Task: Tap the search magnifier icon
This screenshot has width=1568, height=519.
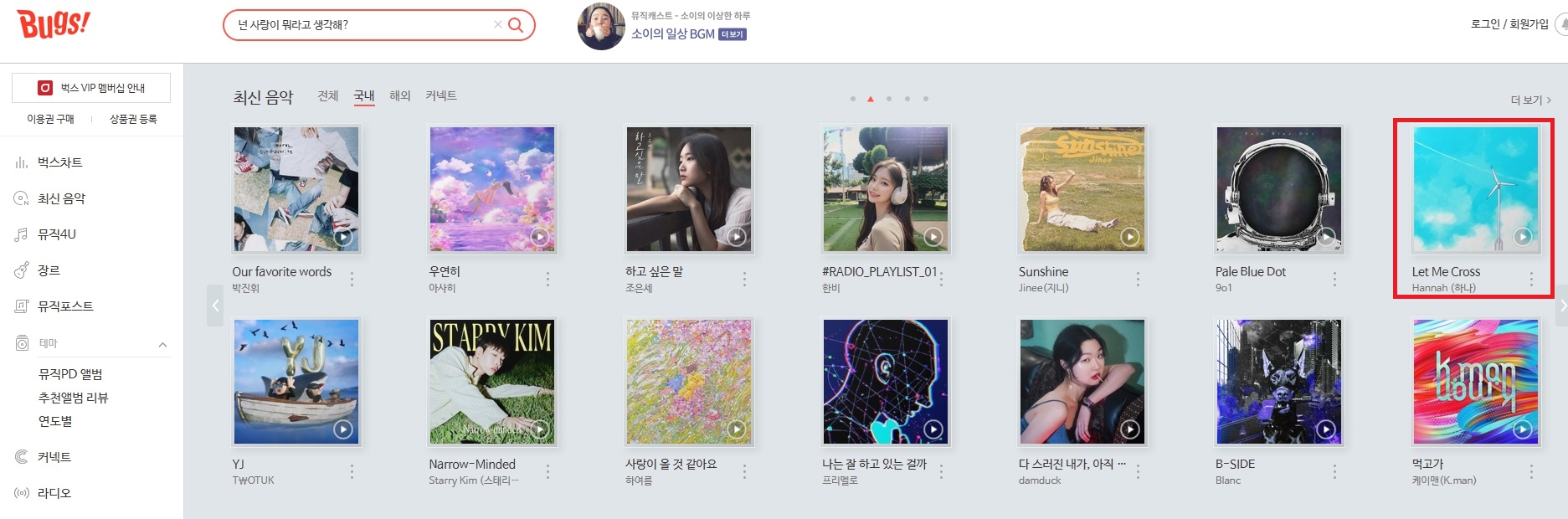Action: tap(516, 25)
